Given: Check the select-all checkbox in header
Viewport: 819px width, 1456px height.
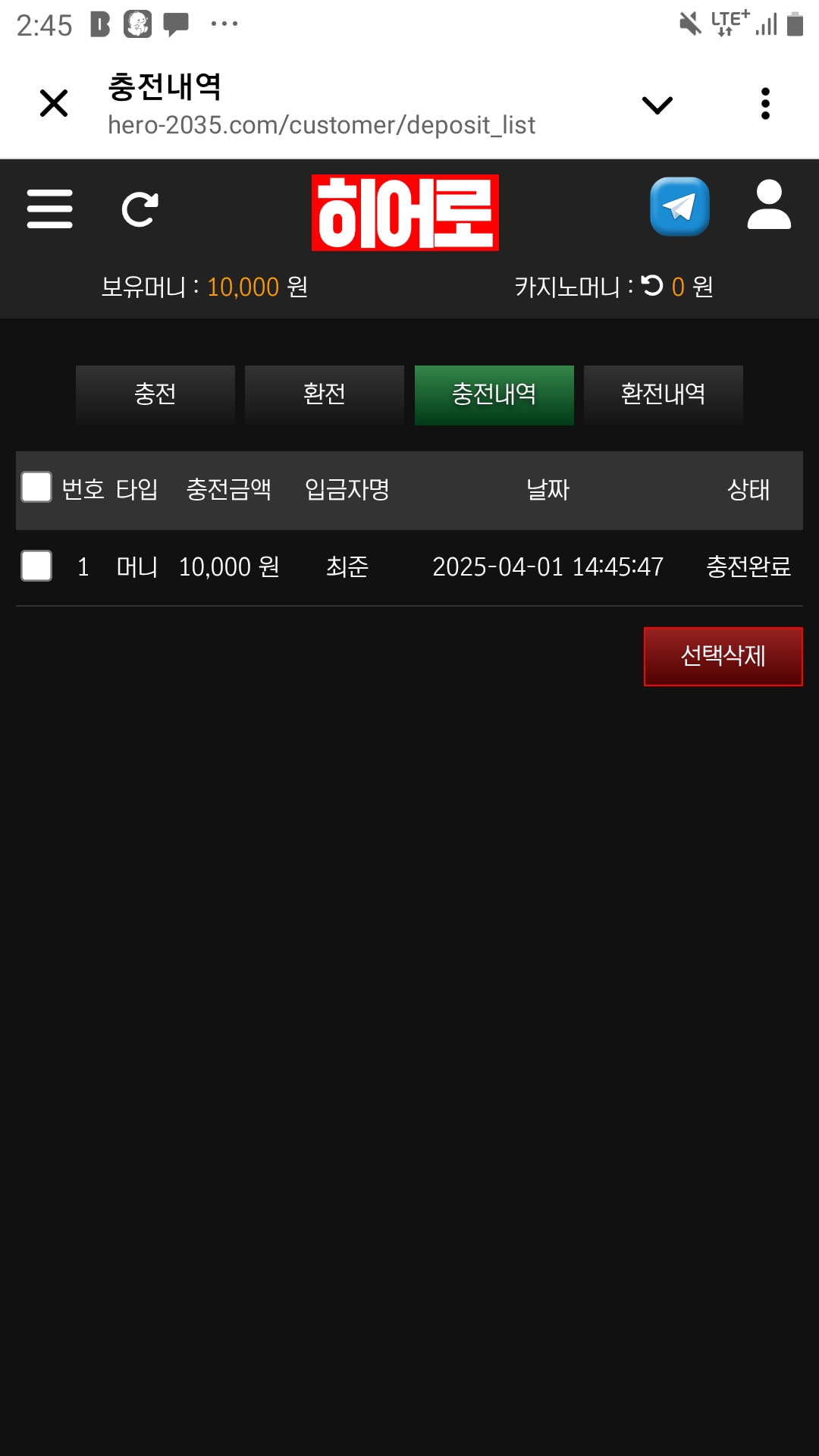Looking at the screenshot, I should 36,488.
